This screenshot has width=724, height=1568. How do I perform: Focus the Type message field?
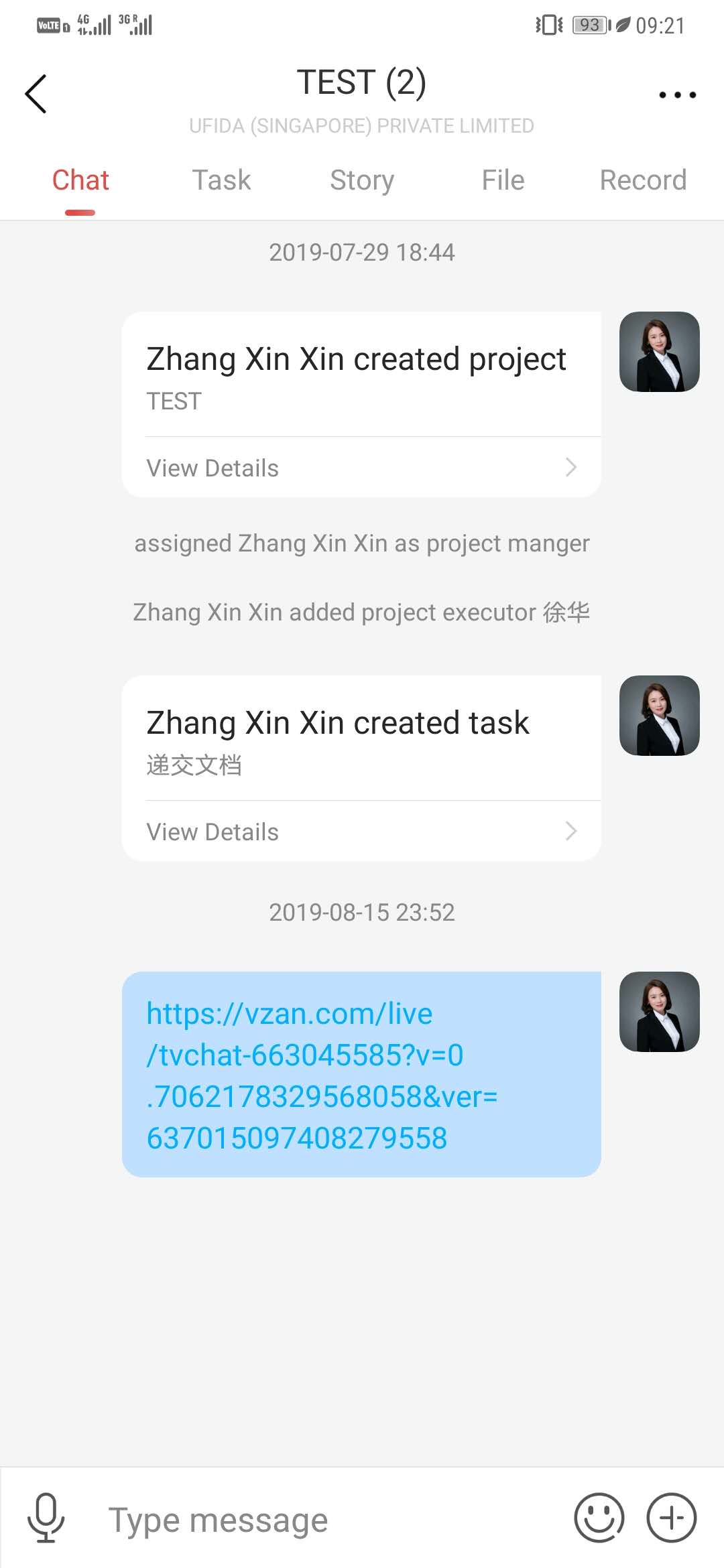pos(328,1520)
